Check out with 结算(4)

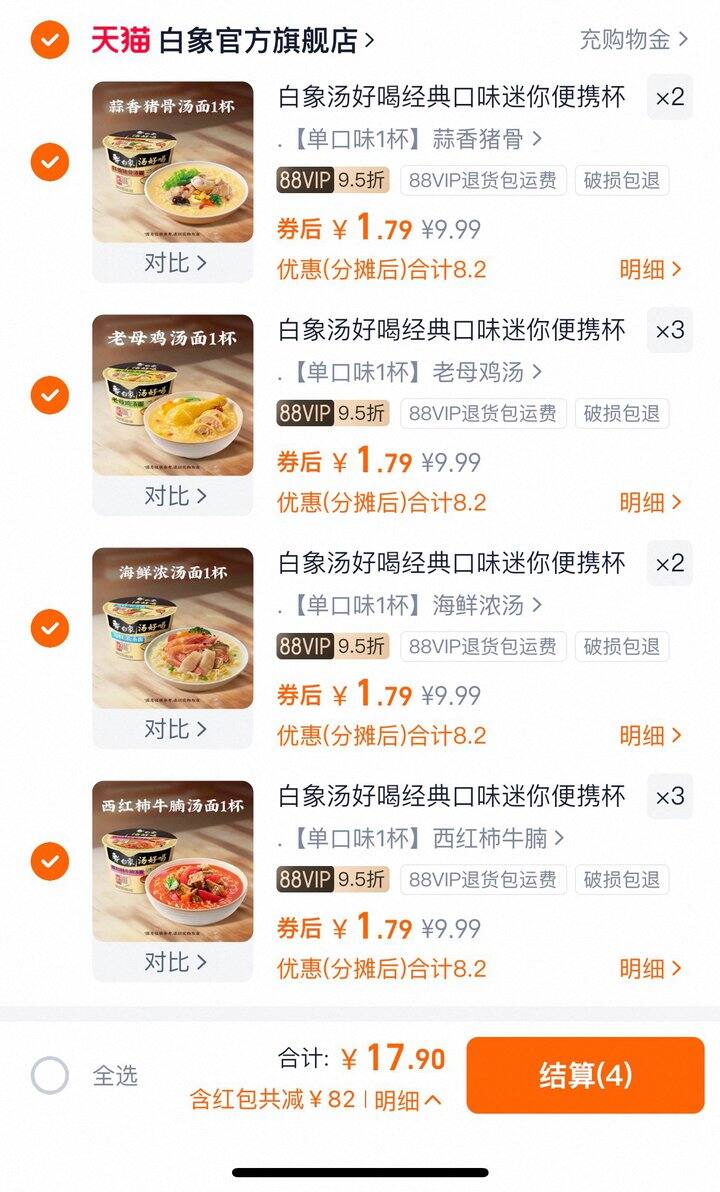point(585,1075)
